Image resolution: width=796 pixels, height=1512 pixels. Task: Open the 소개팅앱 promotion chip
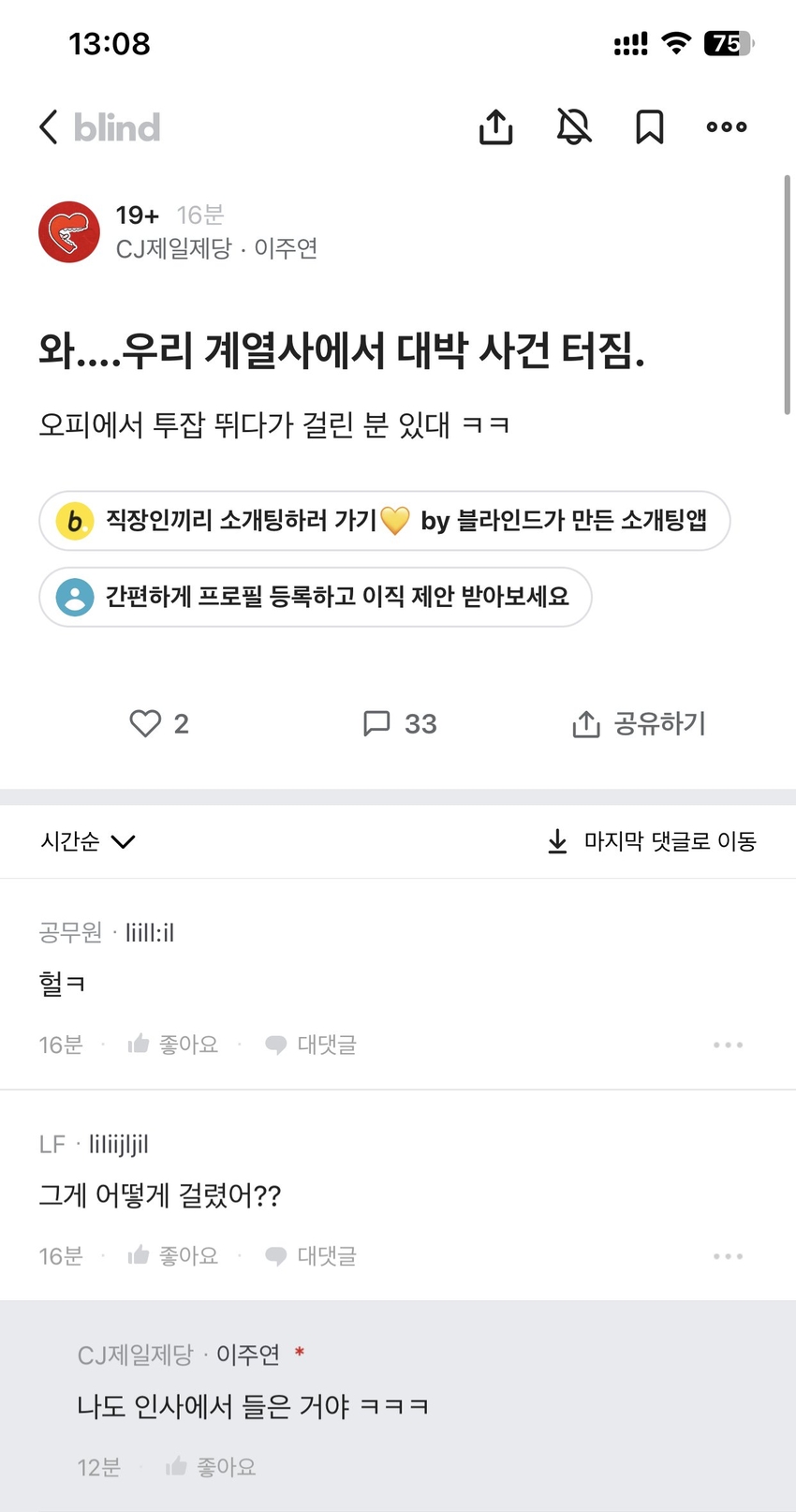coord(384,520)
